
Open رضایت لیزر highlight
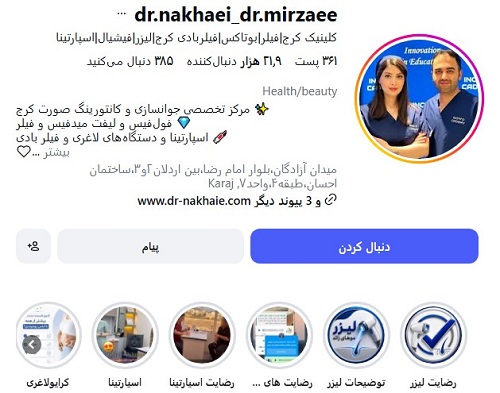pos(433,335)
